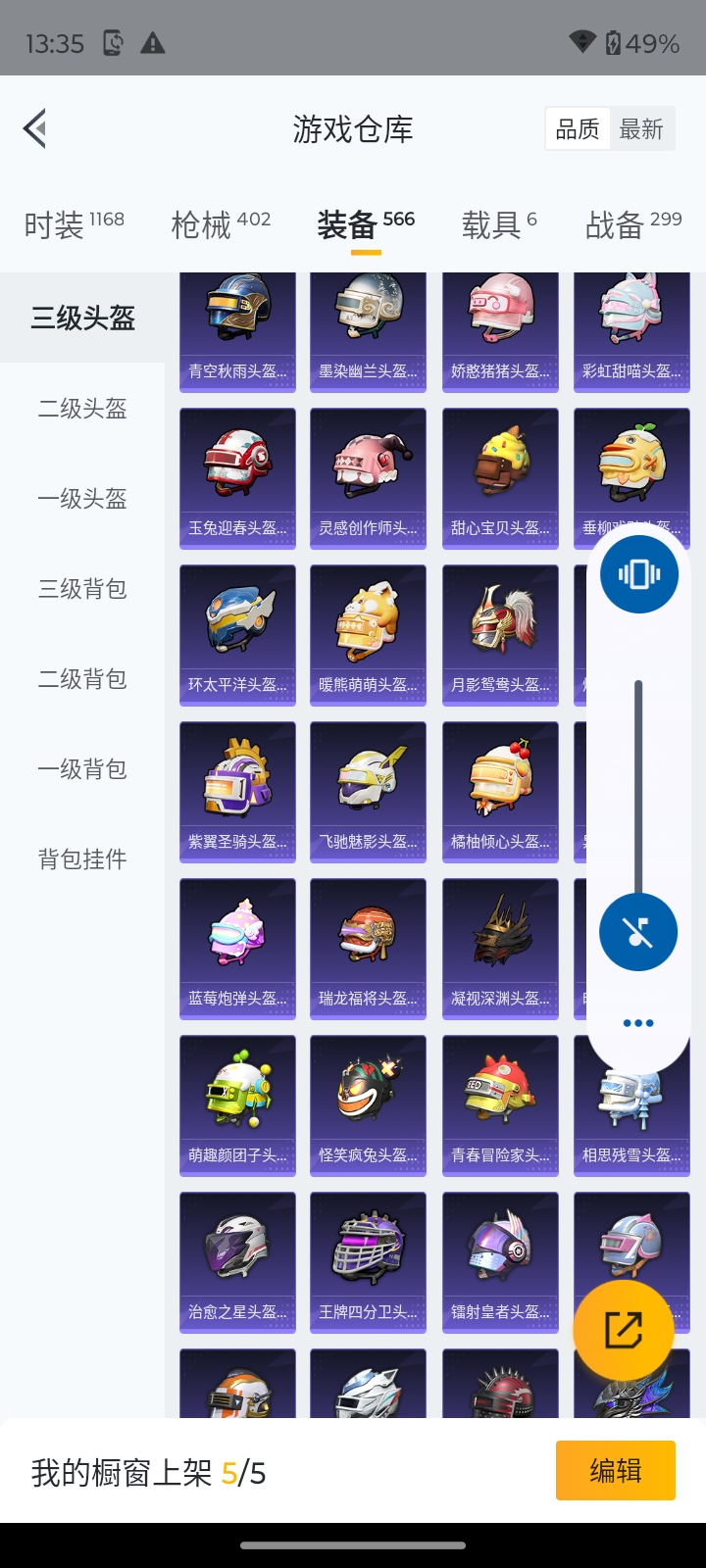
Task: Select 一级头盔 in the side menu
Action: click(82, 499)
